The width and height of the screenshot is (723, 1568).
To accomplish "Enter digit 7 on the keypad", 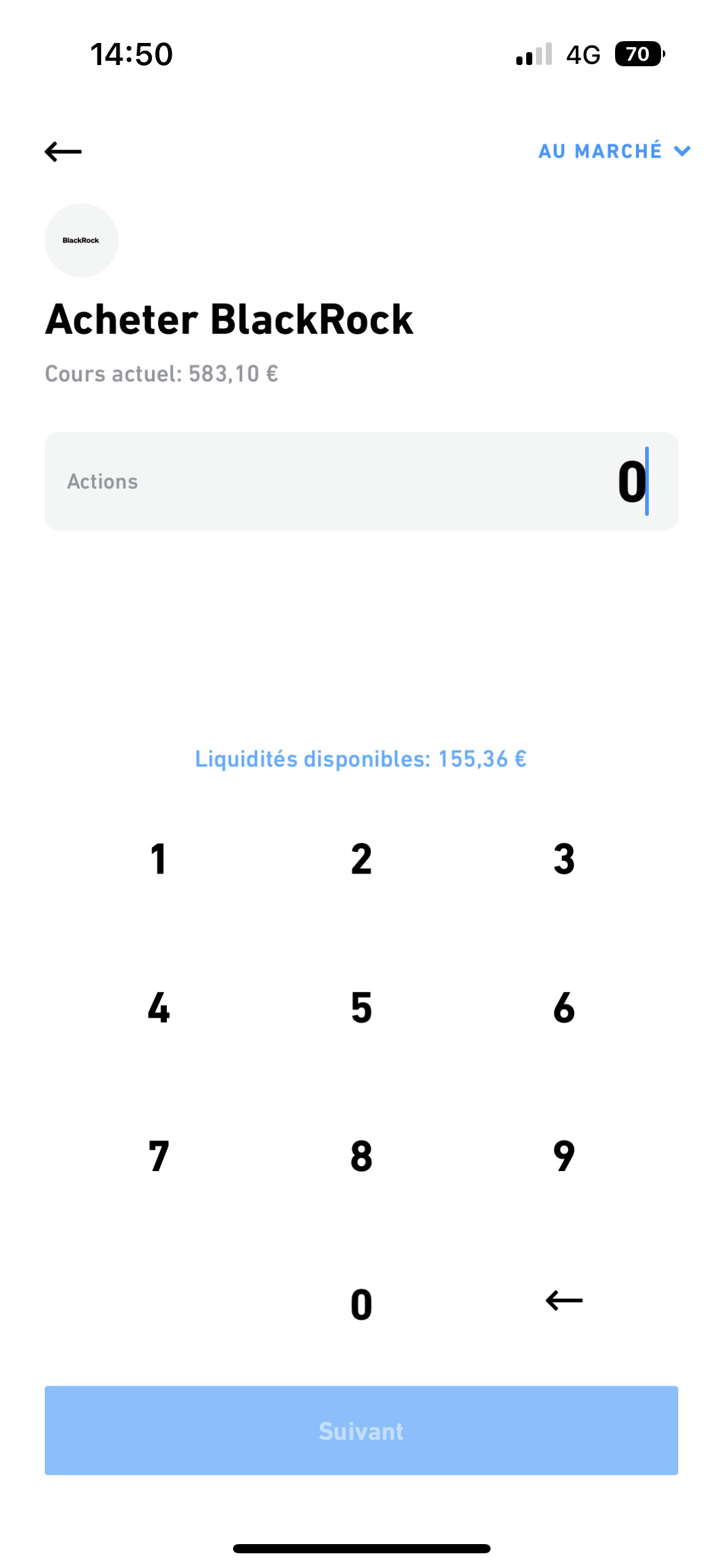I will (x=159, y=1156).
